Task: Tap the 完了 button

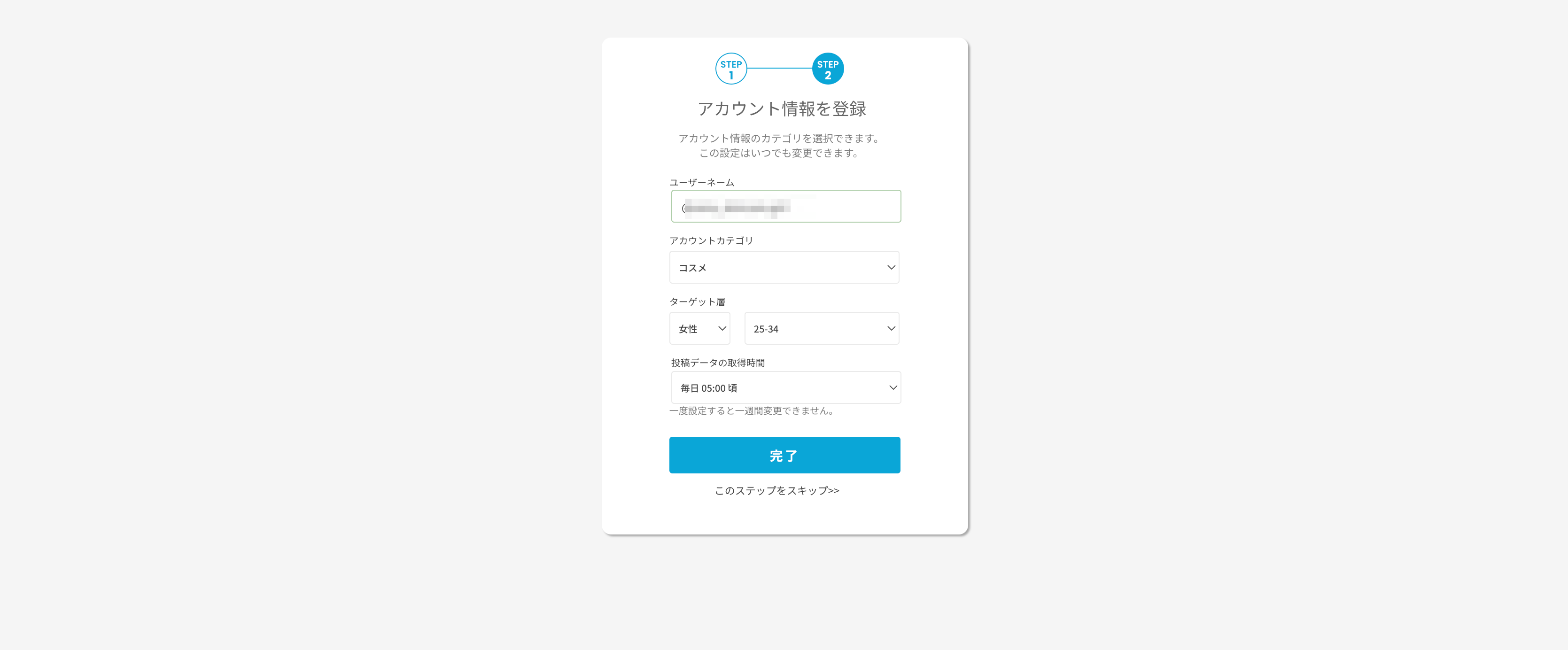Action: pos(784,455)
